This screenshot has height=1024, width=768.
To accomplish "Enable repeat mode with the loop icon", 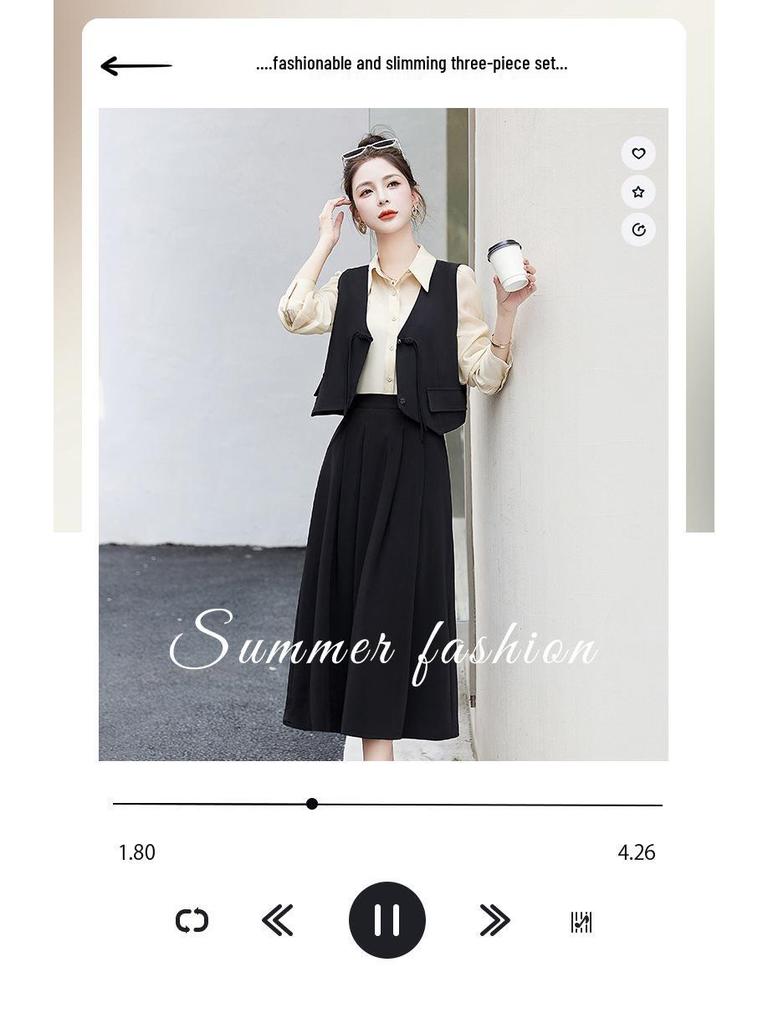I will point(191,920).
